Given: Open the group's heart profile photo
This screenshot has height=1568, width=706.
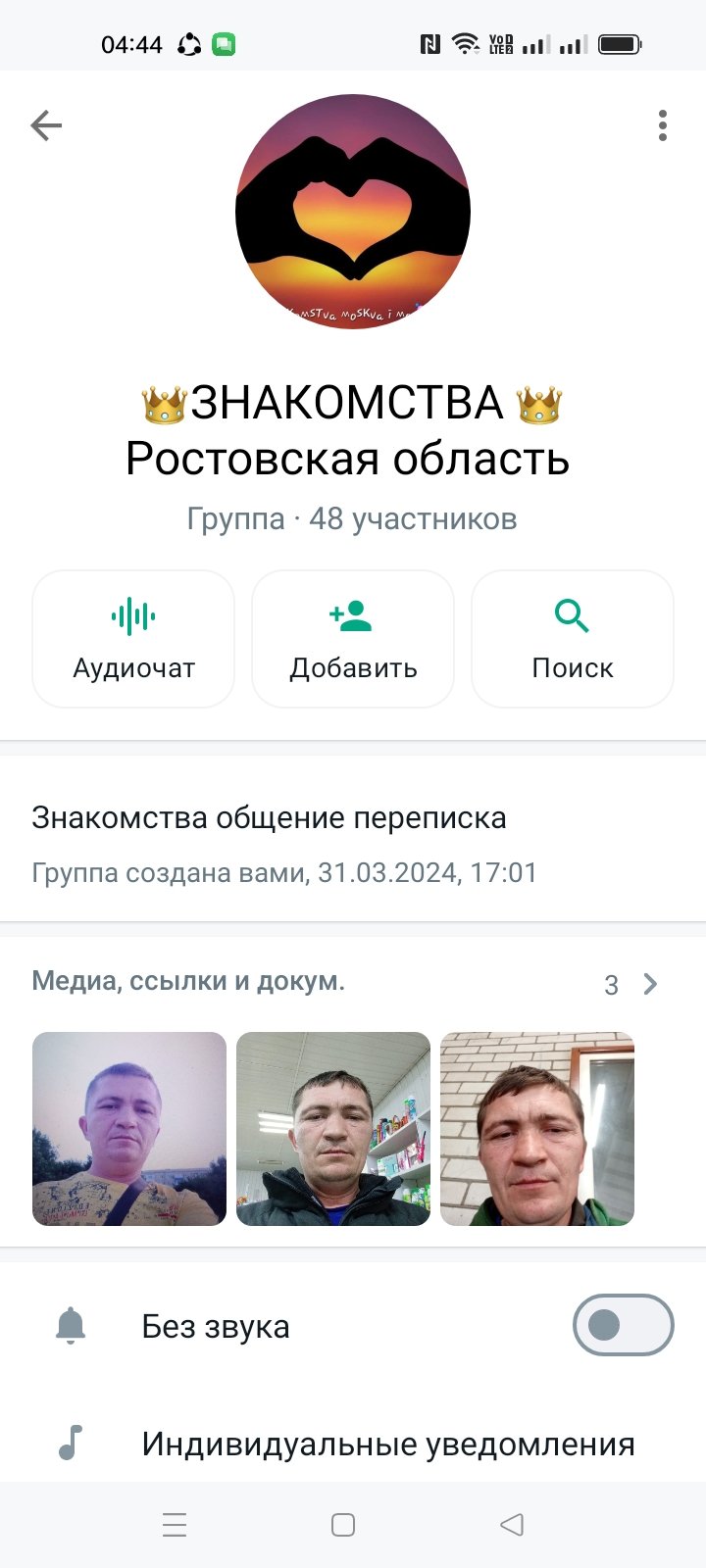Looking at the screenshot, I should [x=353, y=212].
